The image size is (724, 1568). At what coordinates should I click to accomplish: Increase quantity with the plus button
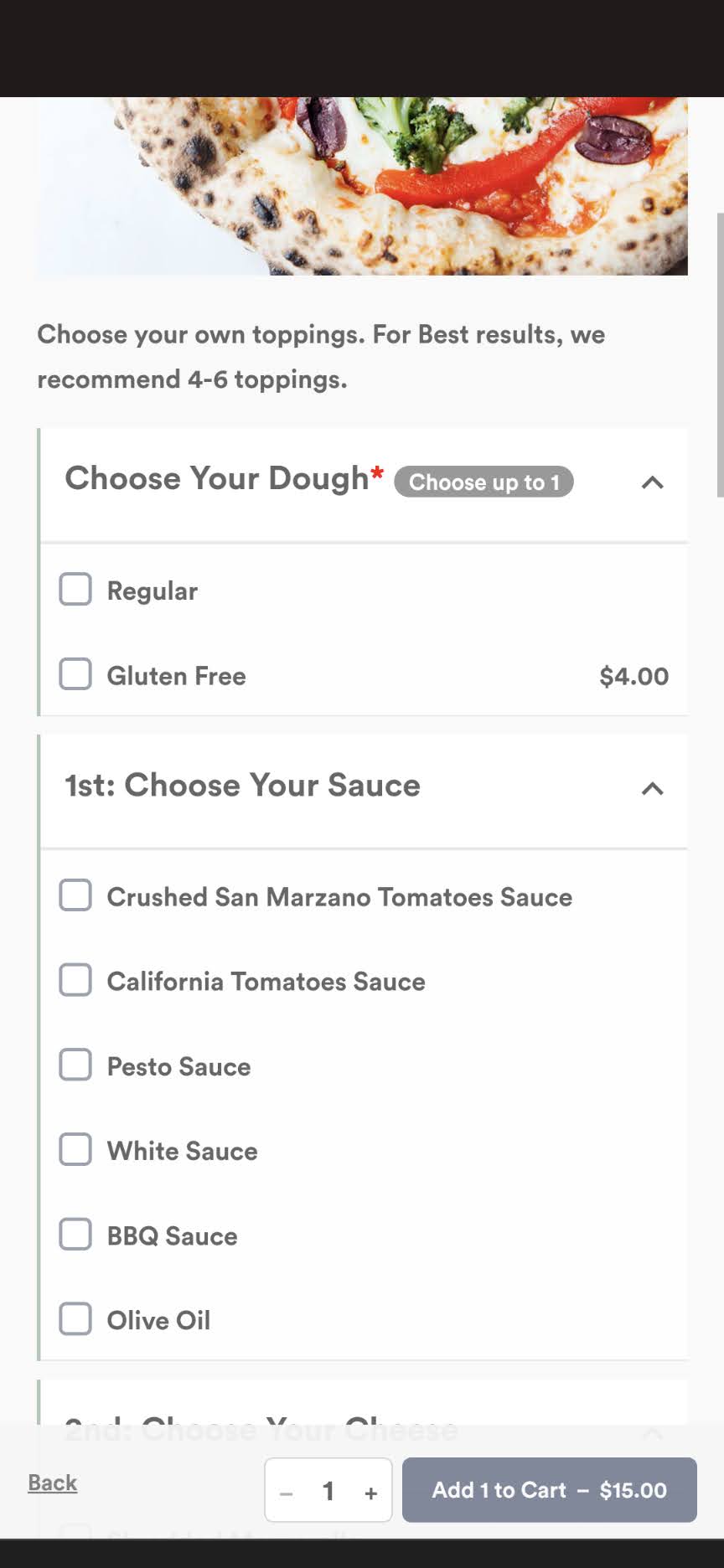click(370, 1492)
